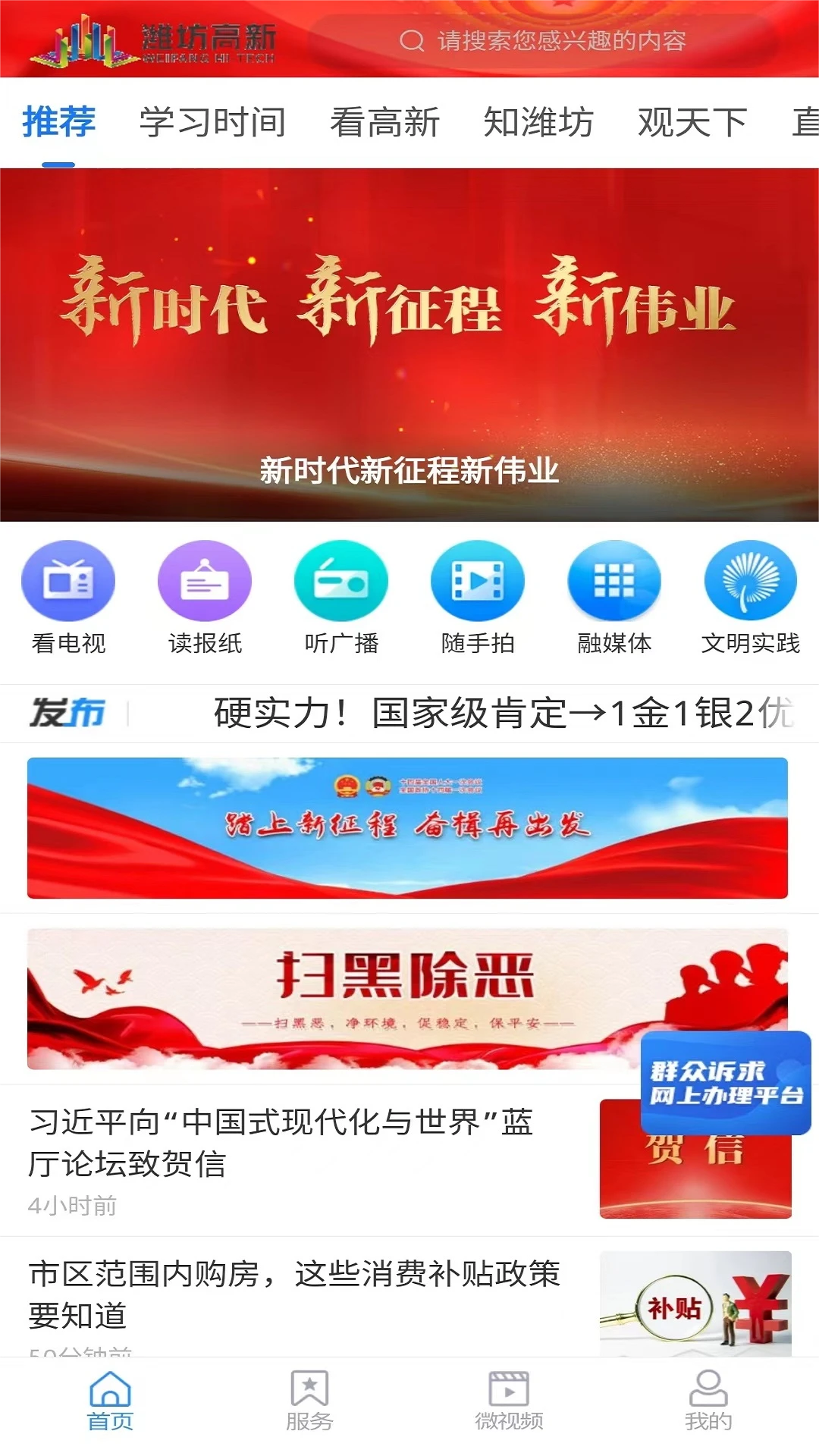Select the 观天下 tab
Screen dimensions: 819x1456
692,123
